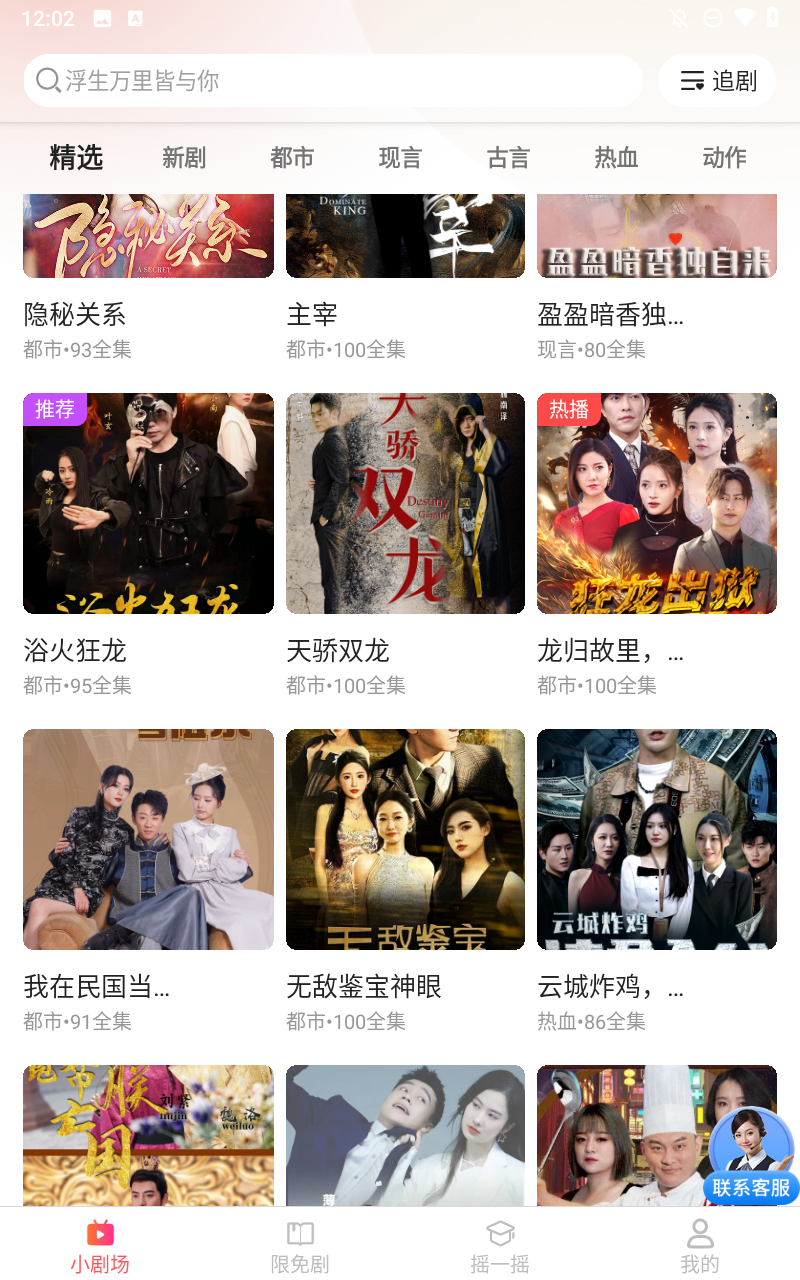Switch to the 新剧 category tab
This screenshot has height=1280, width=800.
pyautogui.click(x=184, y=158)
